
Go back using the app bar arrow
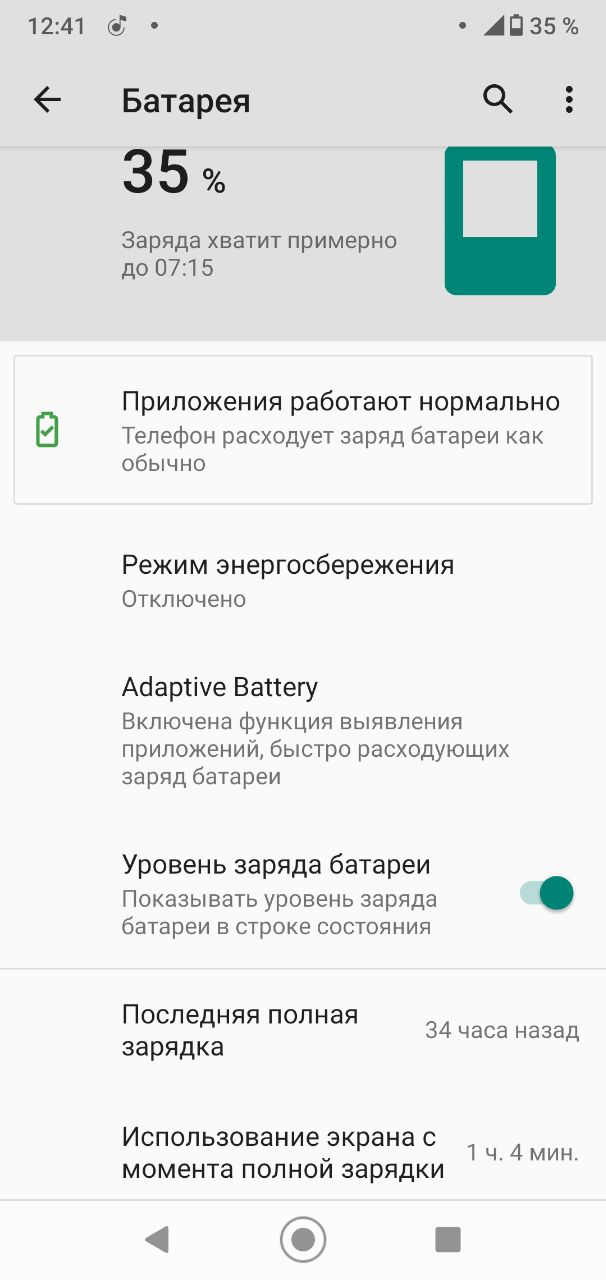pyautogui.click(x=47, y=99)
